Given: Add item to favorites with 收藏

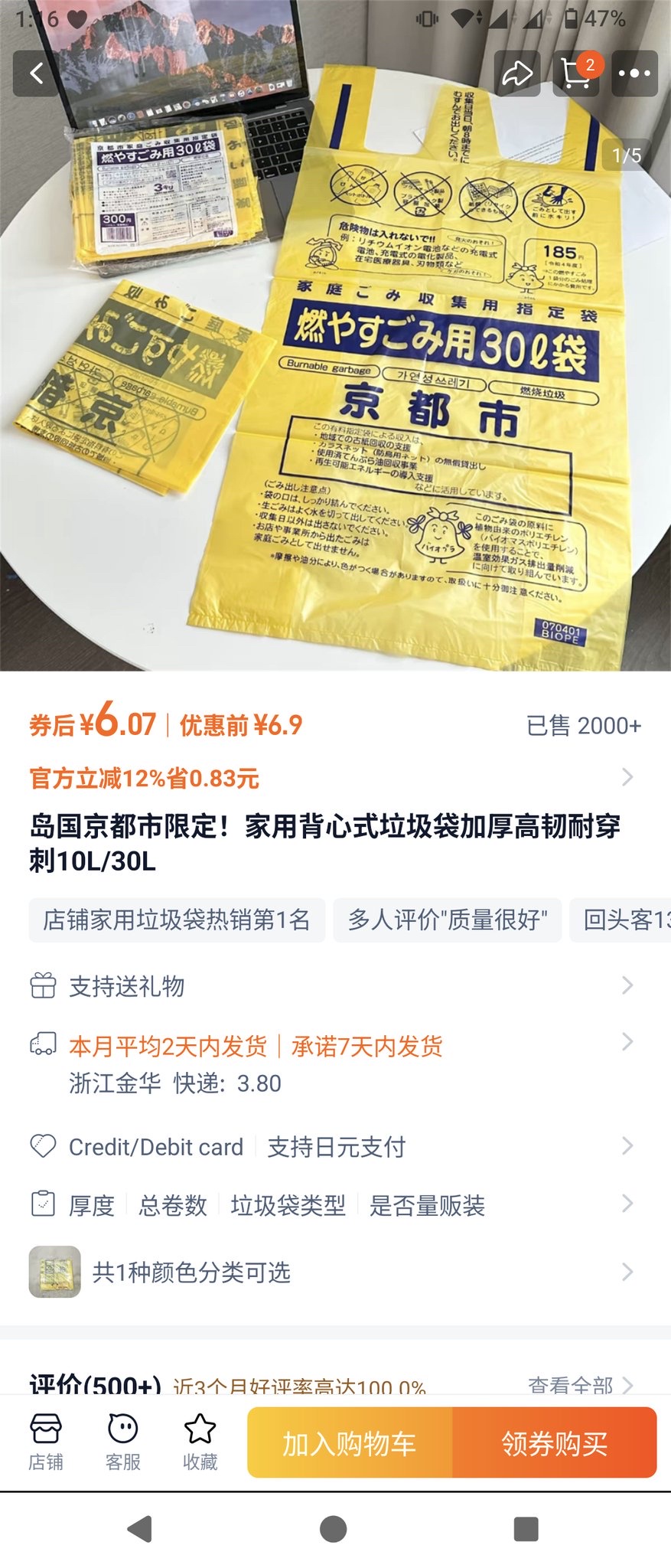Looking at the screenshot, I should coord(200,1442).
